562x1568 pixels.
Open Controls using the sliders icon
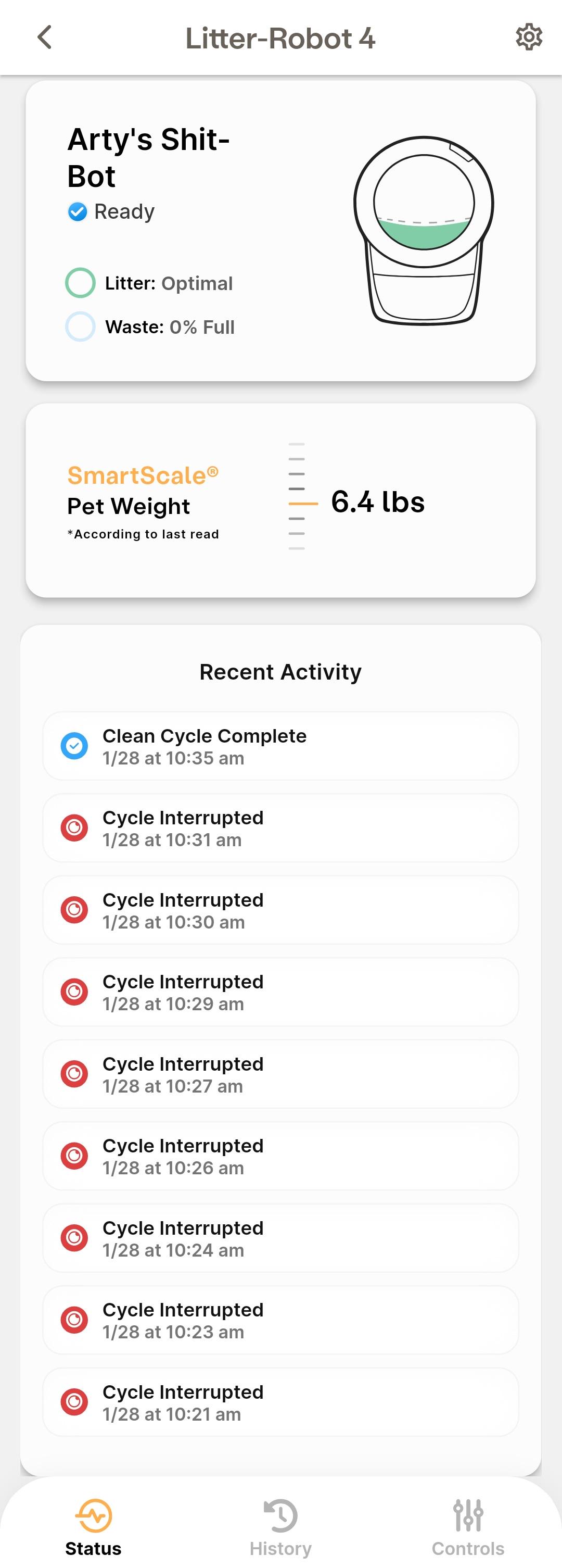pos(468,1515)
